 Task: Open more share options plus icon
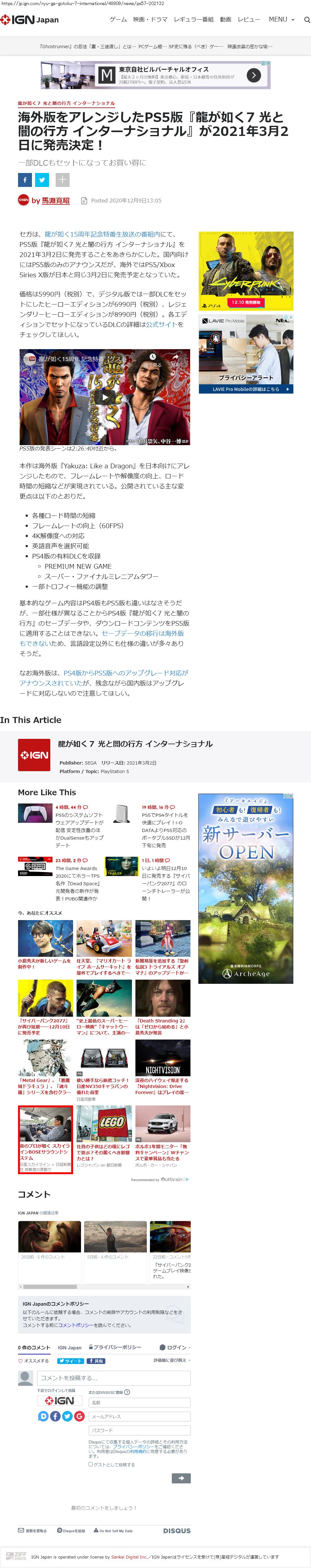pyautogui.click(x=63, y=180)
